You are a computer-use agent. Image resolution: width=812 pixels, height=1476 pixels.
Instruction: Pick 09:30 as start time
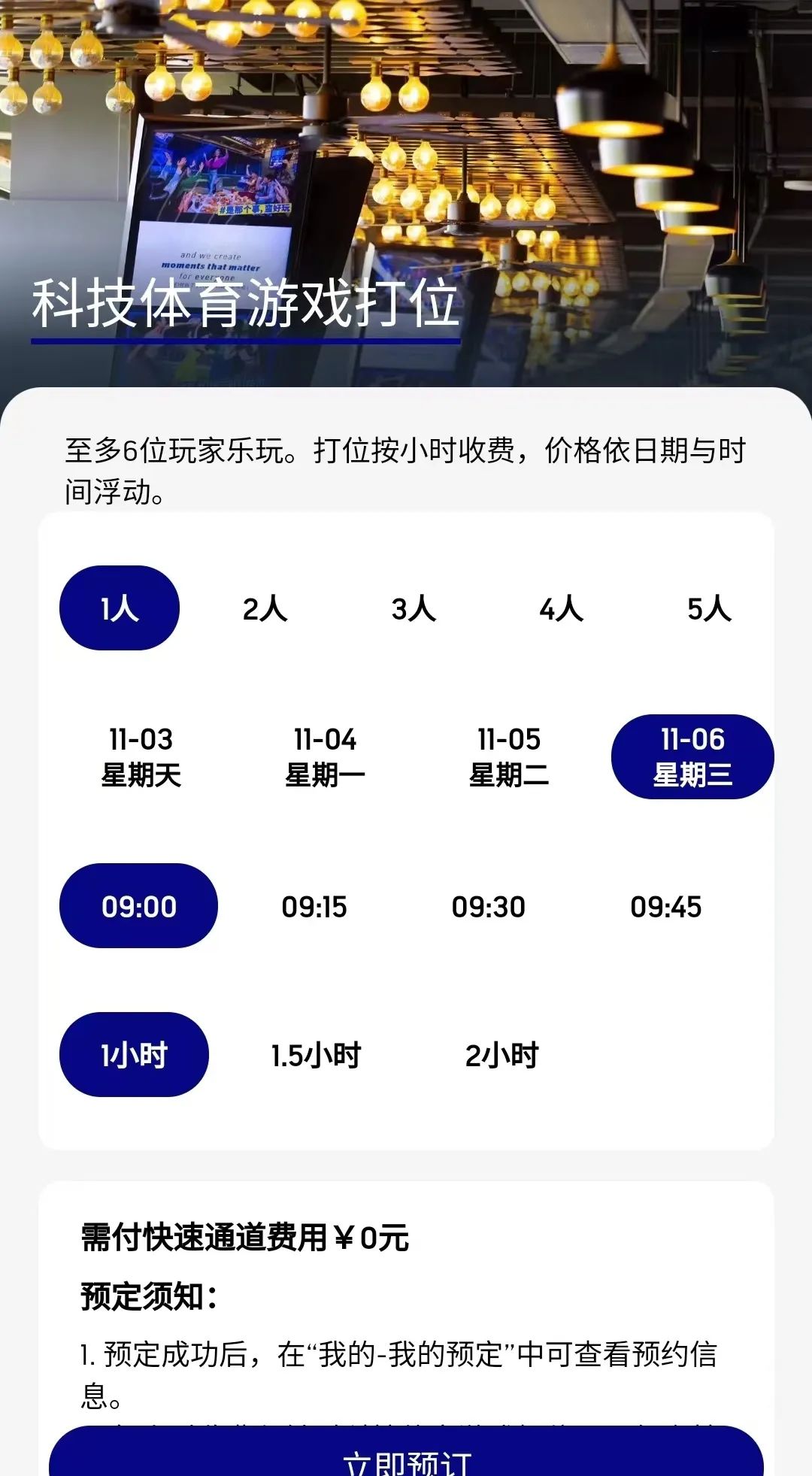[x=489, y=907]
